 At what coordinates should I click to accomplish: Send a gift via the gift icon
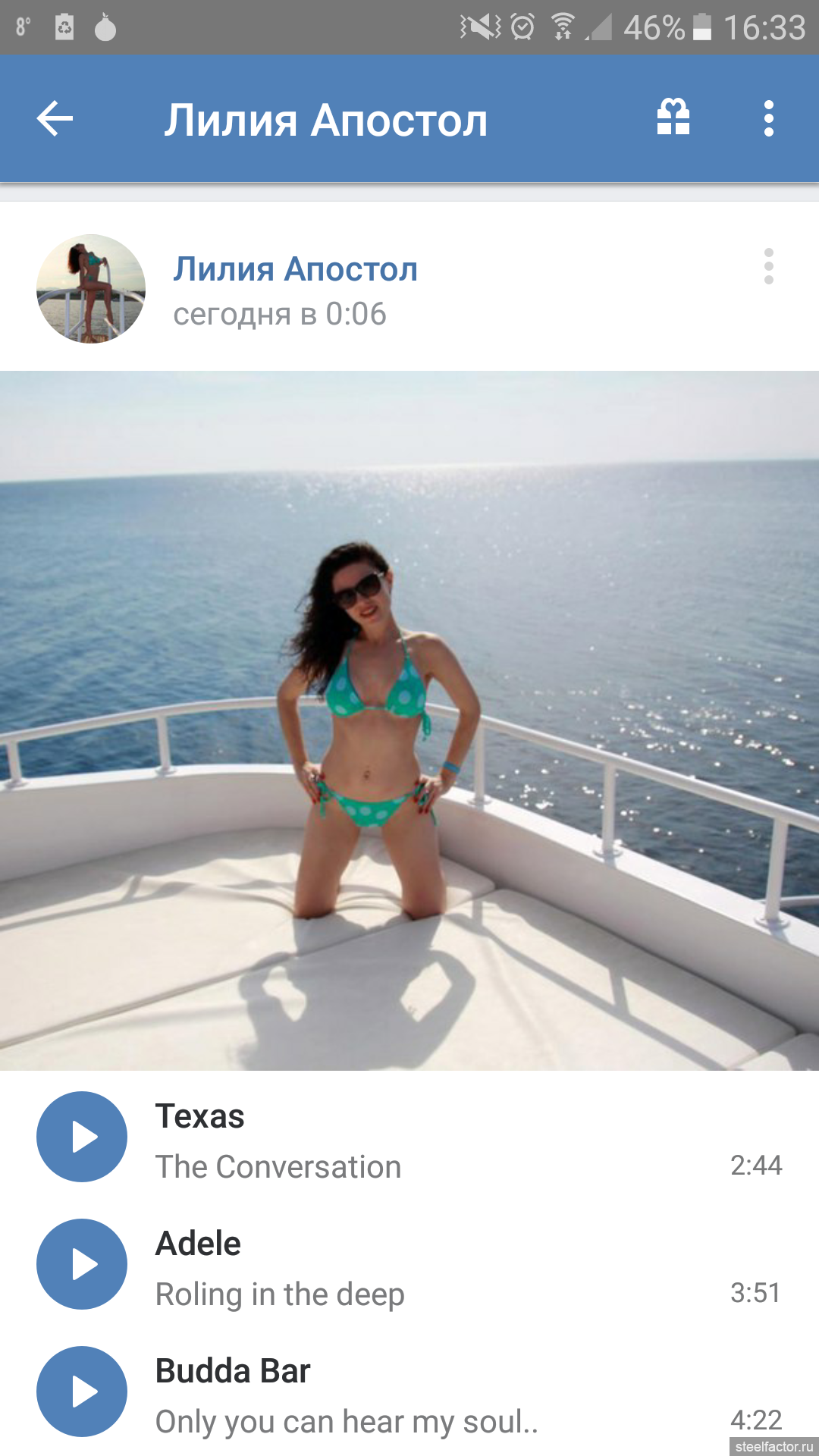pos(673,118)
